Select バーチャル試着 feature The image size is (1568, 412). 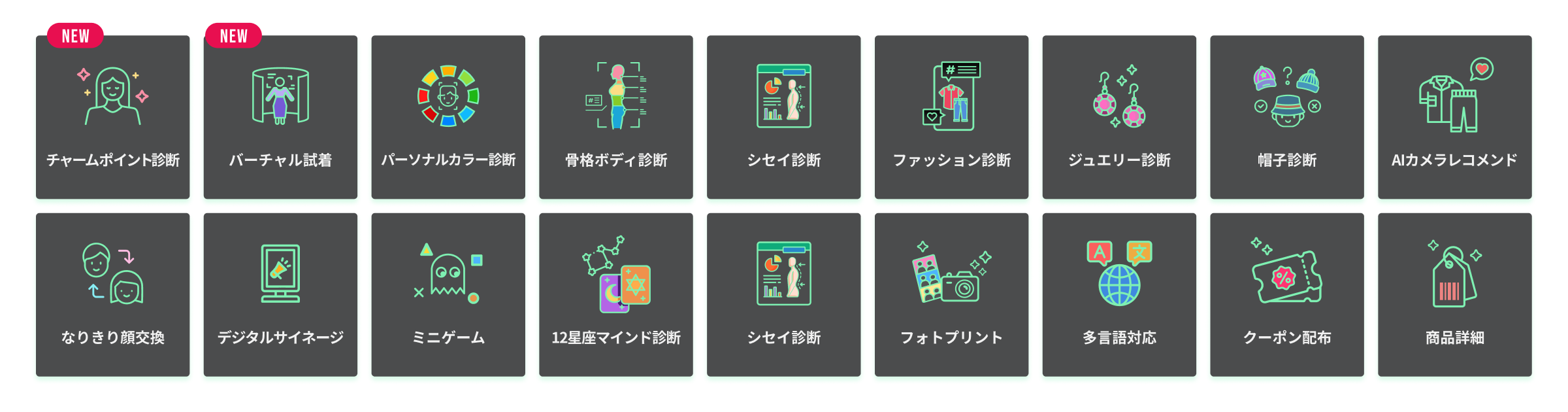(280, 117)
